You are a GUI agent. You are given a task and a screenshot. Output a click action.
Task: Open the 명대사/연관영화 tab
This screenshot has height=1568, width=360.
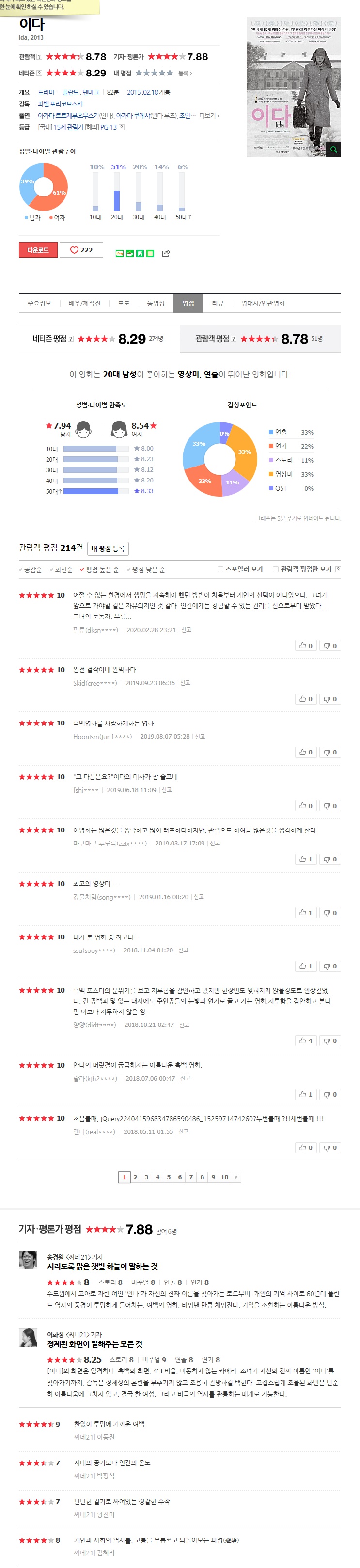click(263, 303)
